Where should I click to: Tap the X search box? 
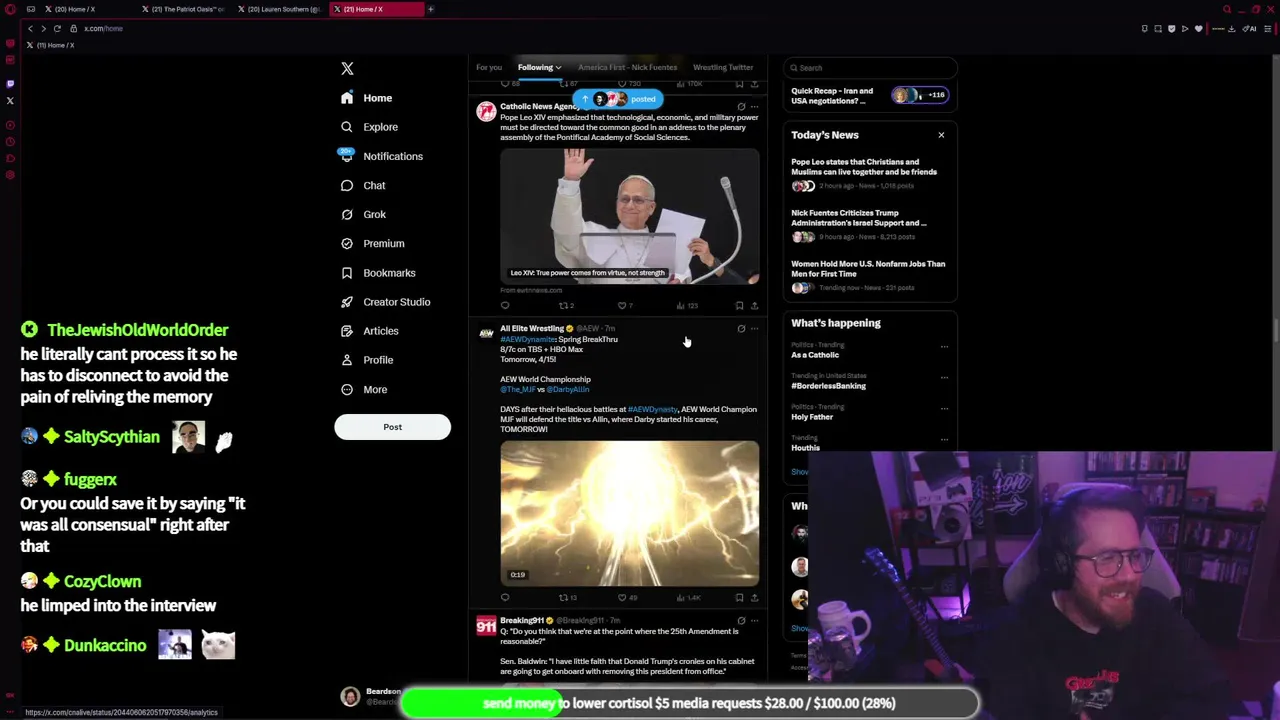point(870,68)
